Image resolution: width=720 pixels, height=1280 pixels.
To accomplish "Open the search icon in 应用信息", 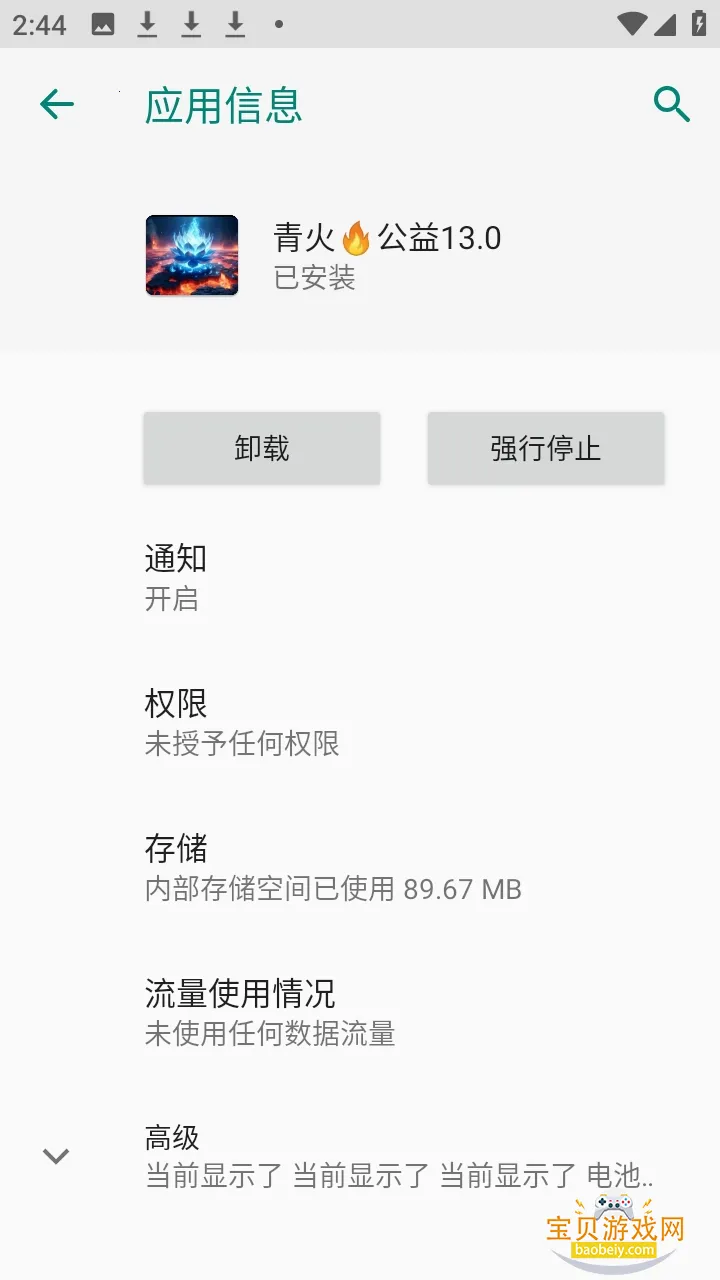I will point(671,103).
